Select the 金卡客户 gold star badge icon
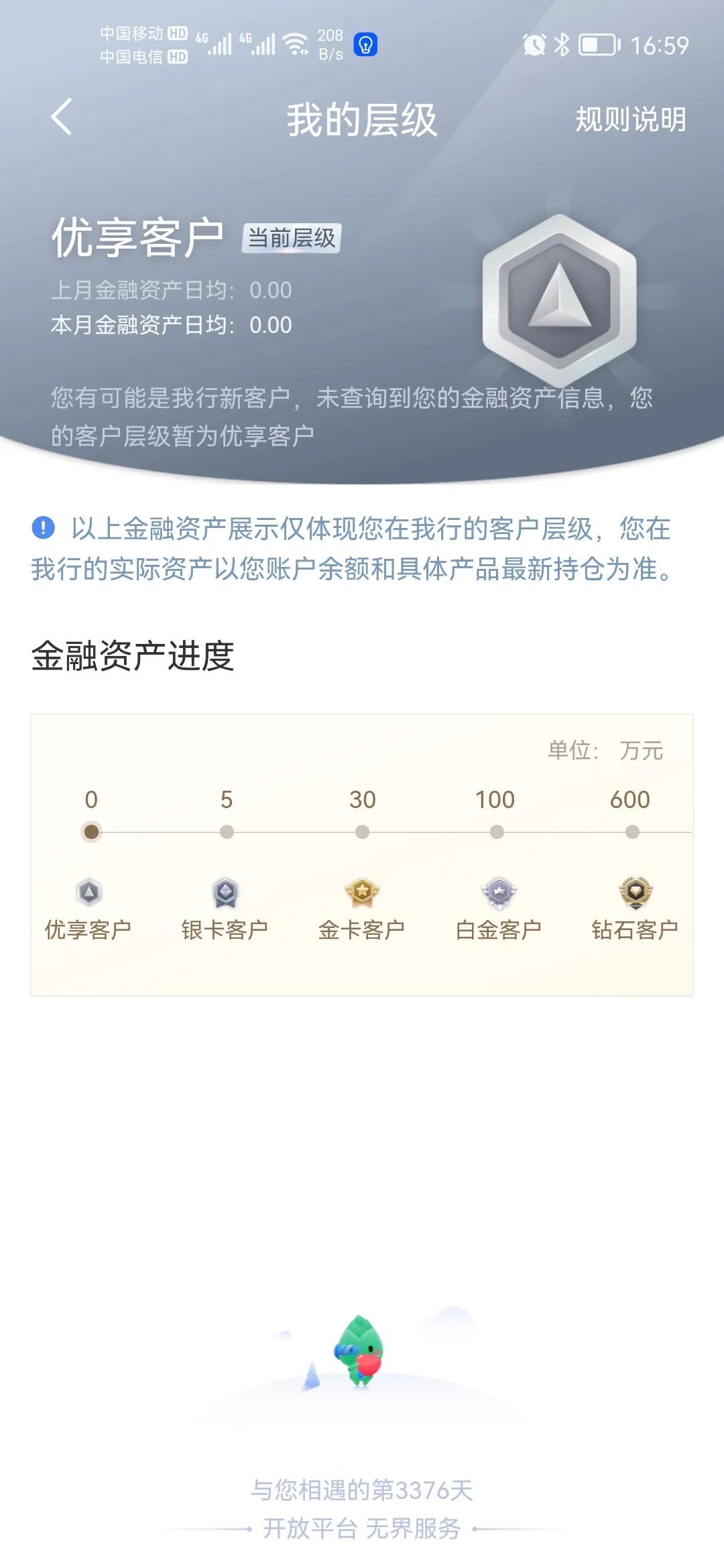 [362, 891]
